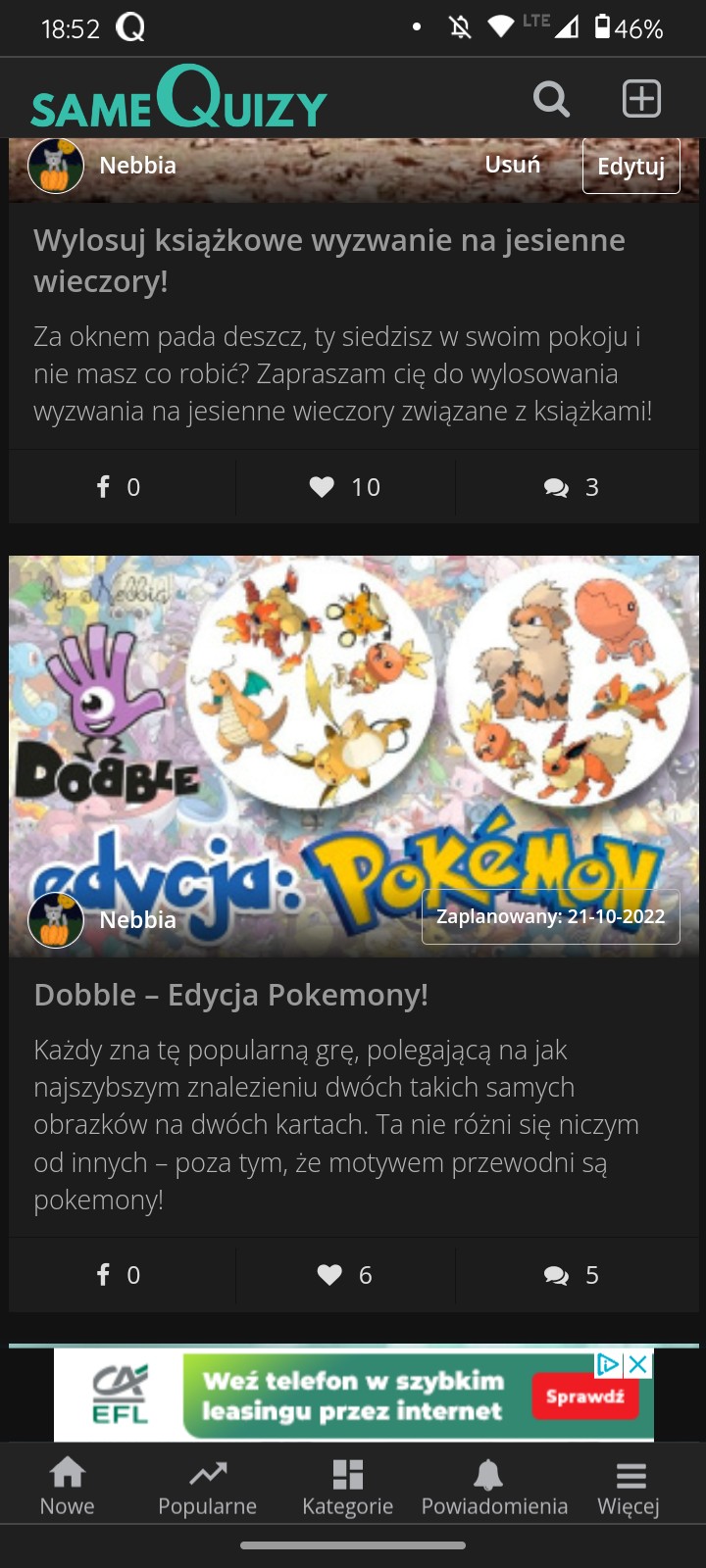Screen dimensions: 706x1568
Task: Tap Usuń on the book challenge quiz
Action: pyautogui.click(x=513, y=165)
